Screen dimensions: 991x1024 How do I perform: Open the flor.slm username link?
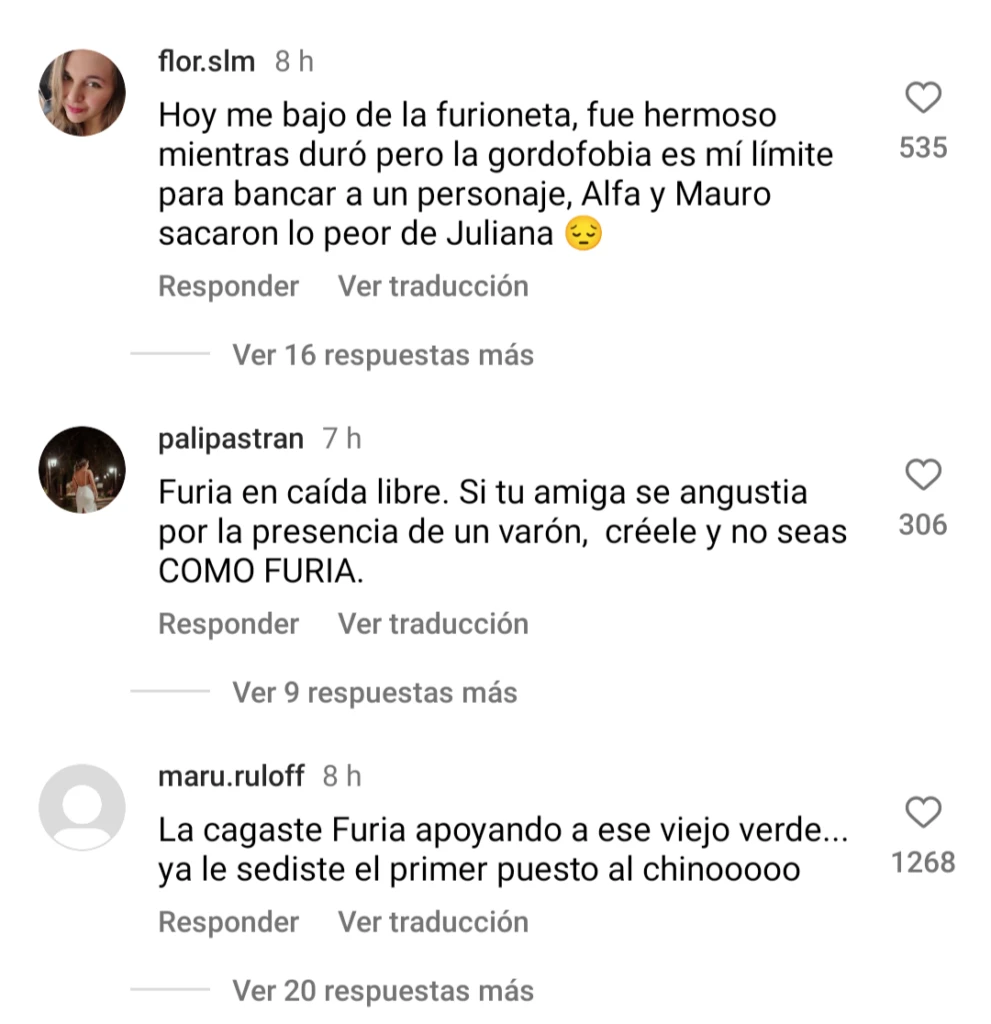(207, 62)
